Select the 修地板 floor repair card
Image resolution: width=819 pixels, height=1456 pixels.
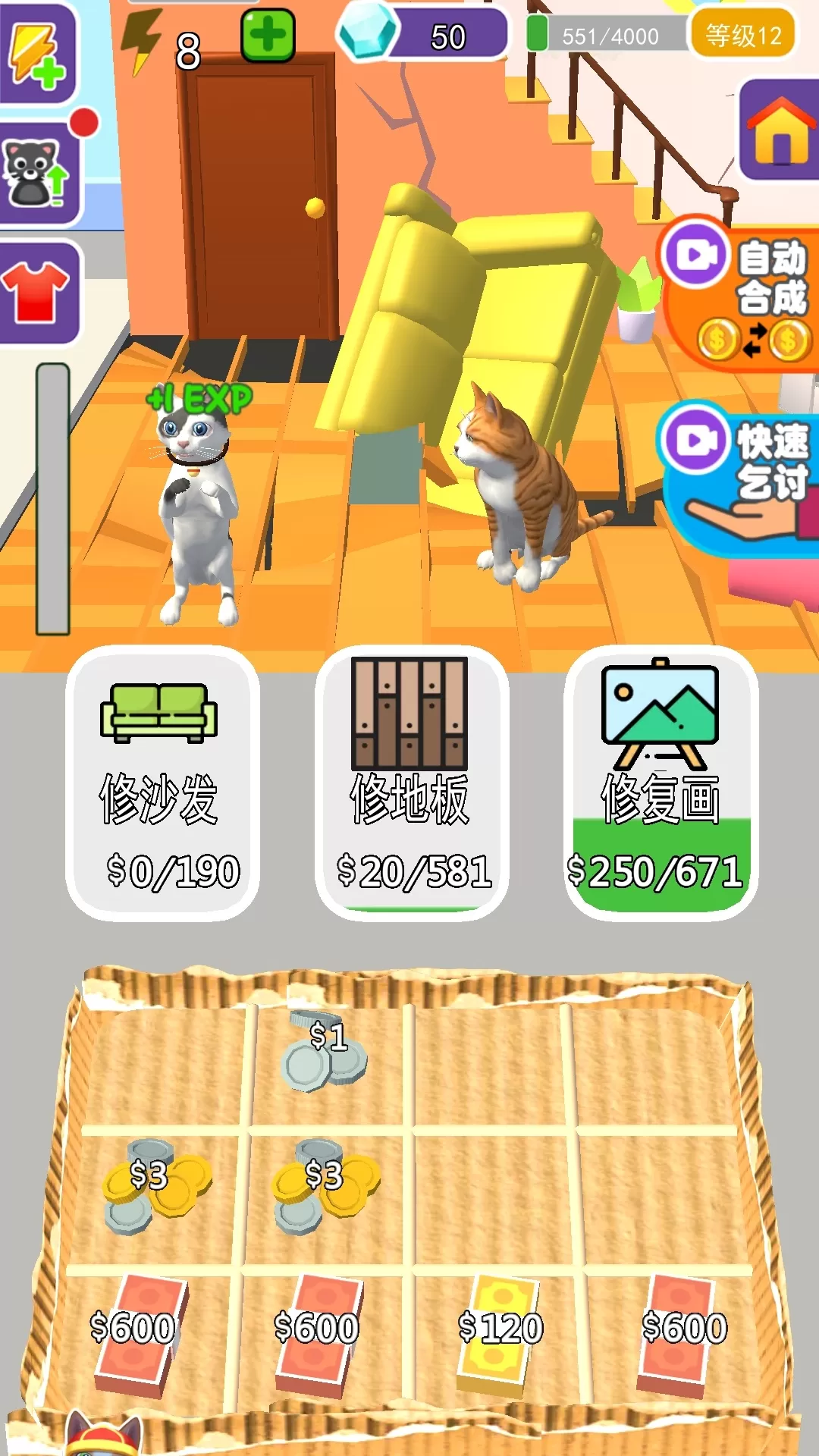pyautogui.click(x=410, y=783)
